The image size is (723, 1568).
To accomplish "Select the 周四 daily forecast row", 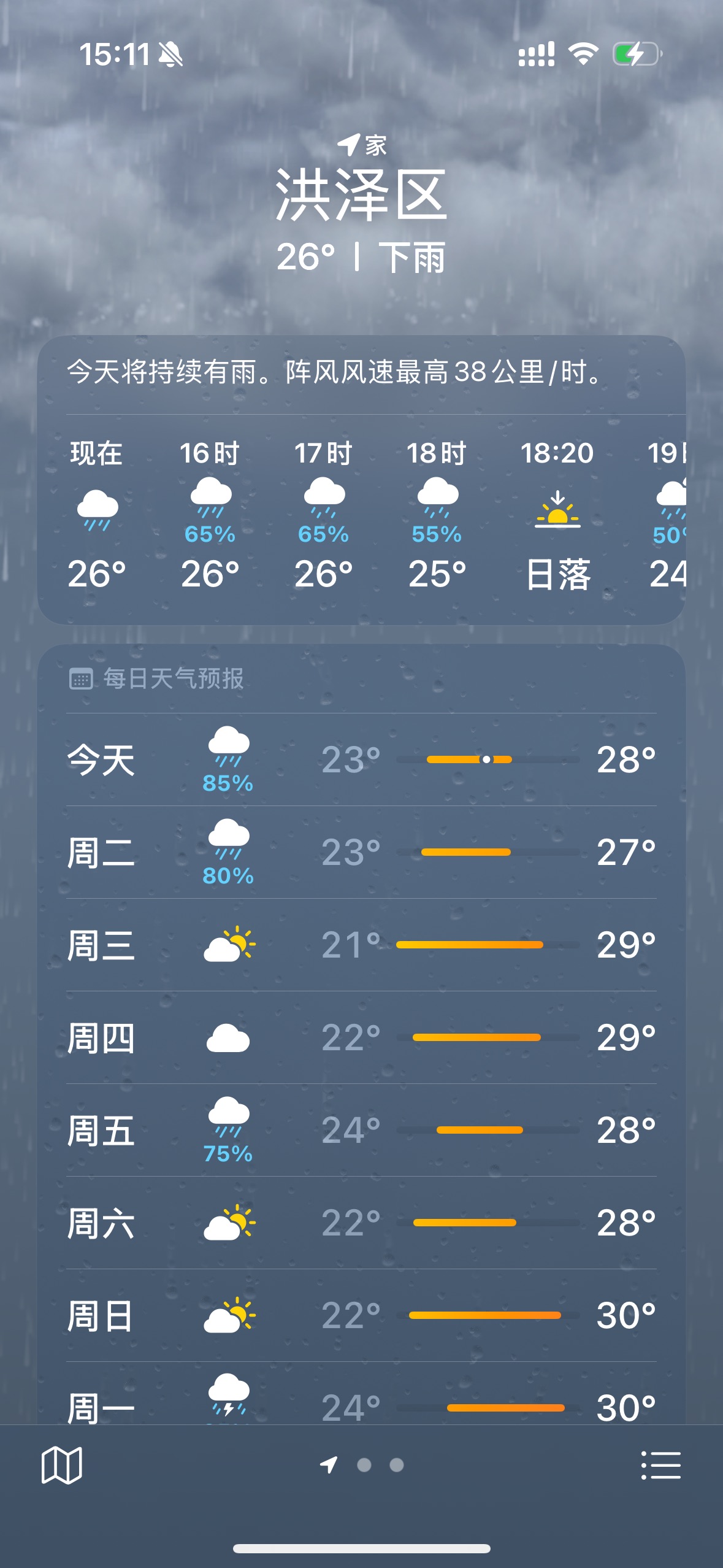I will click(x=361, y=1037).
